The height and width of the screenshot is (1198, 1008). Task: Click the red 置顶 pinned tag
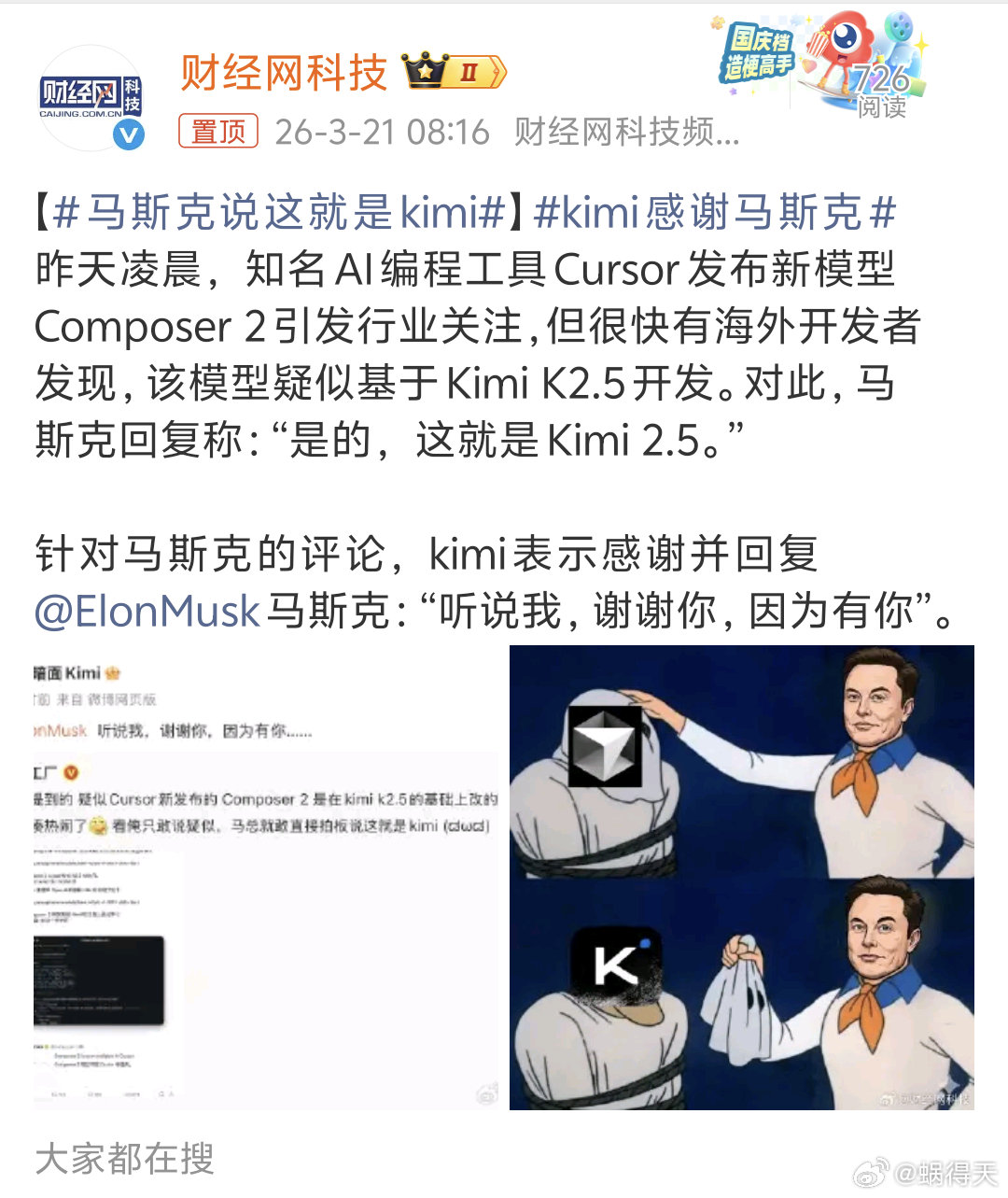click(x=217, y=132)
